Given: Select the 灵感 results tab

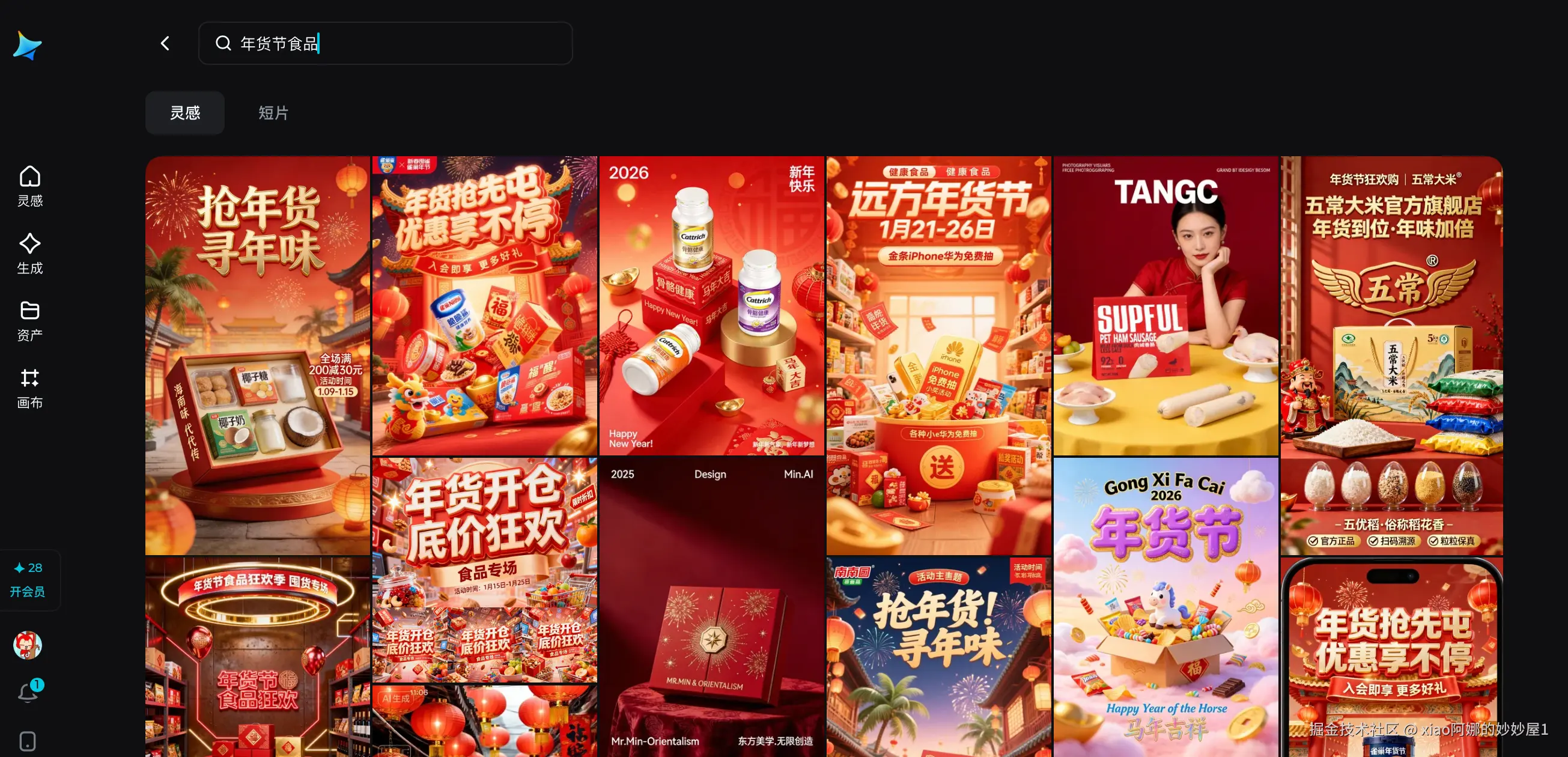Looking at the screenshot, I should (184, 112).
